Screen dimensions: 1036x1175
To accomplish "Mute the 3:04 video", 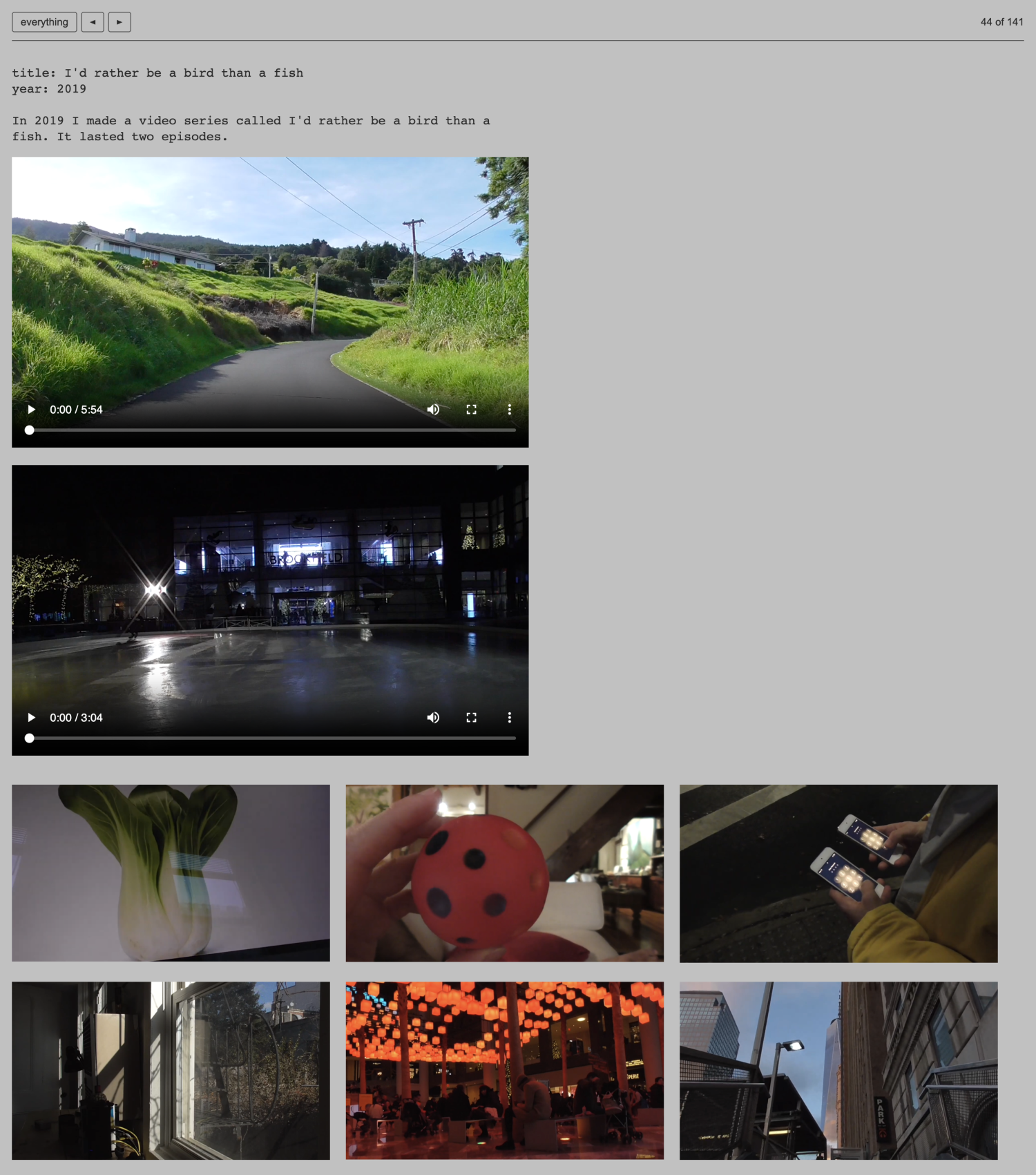I will pyautogui.click(x=433, y=718).
